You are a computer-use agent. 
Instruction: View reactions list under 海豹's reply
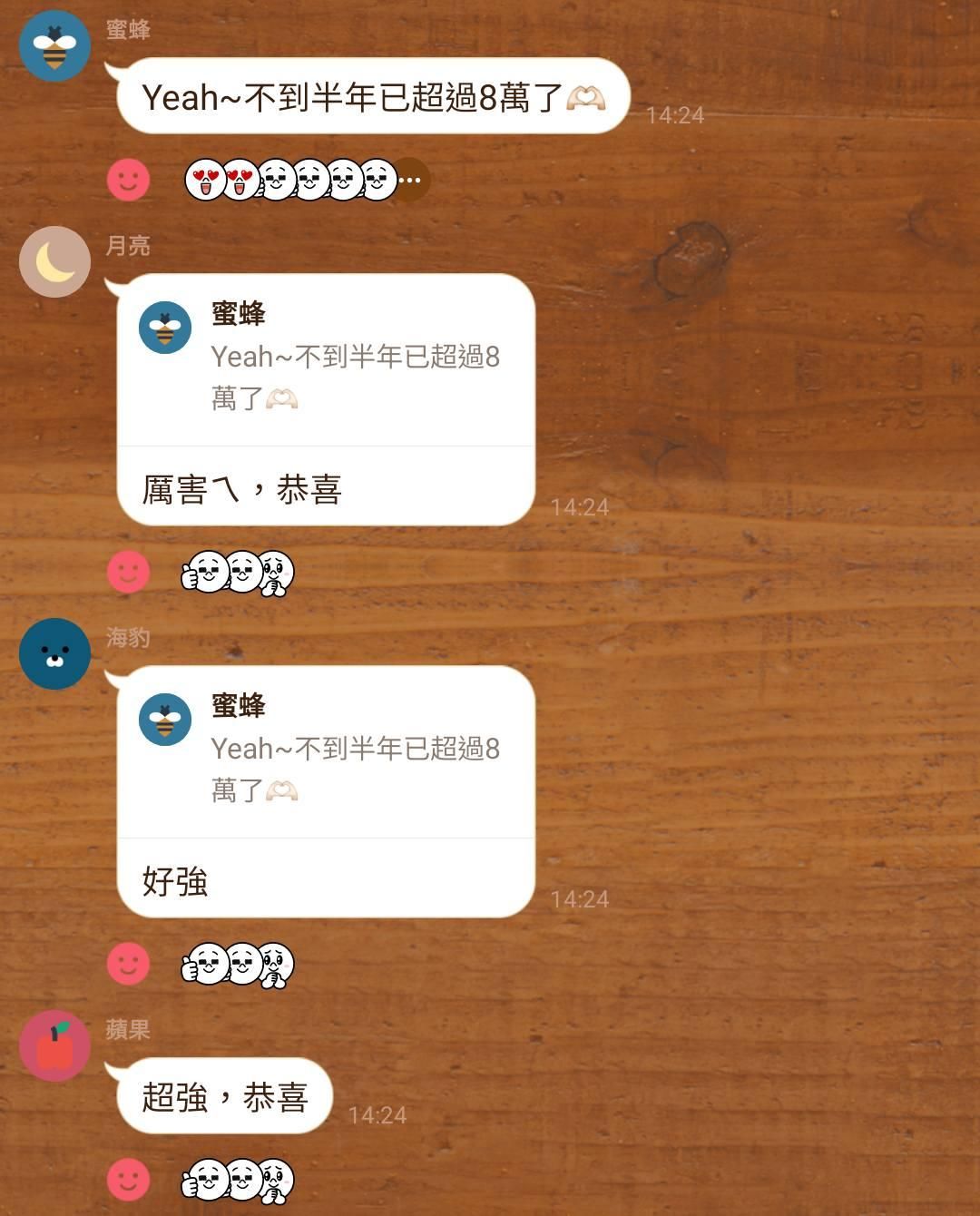pos(239,965)
